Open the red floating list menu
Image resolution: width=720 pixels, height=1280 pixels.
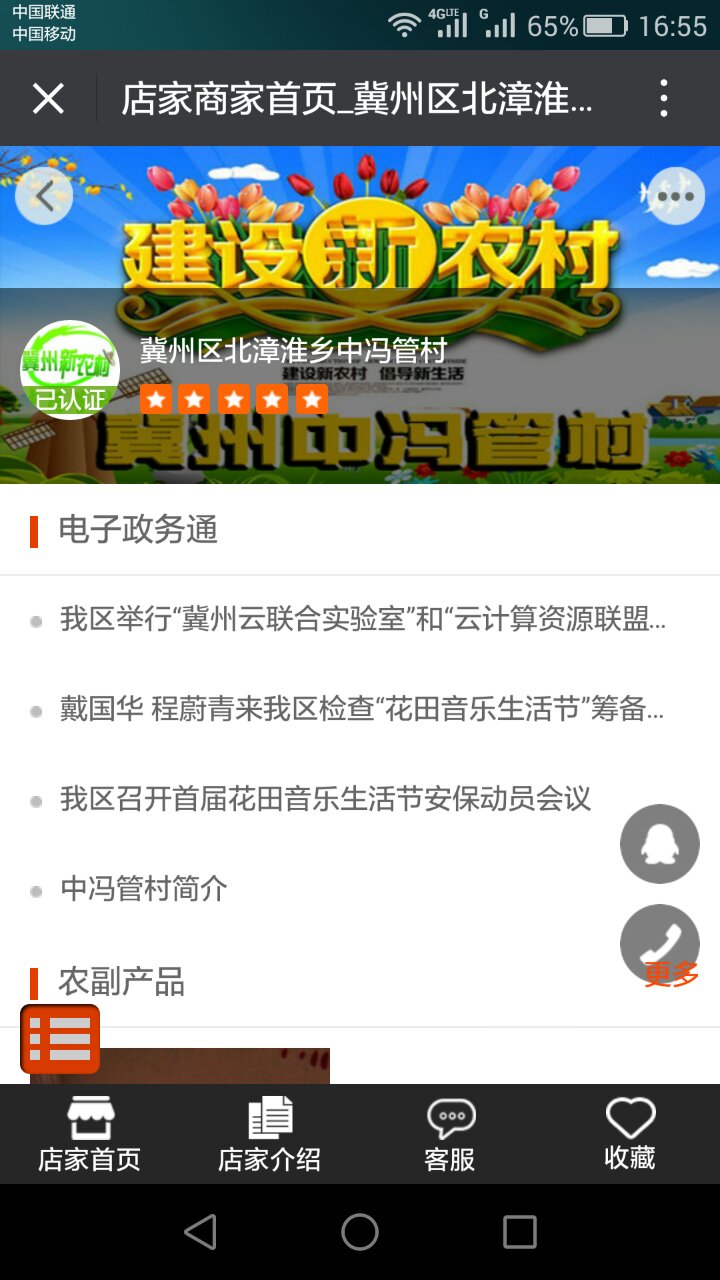(x=60, y=1039)
